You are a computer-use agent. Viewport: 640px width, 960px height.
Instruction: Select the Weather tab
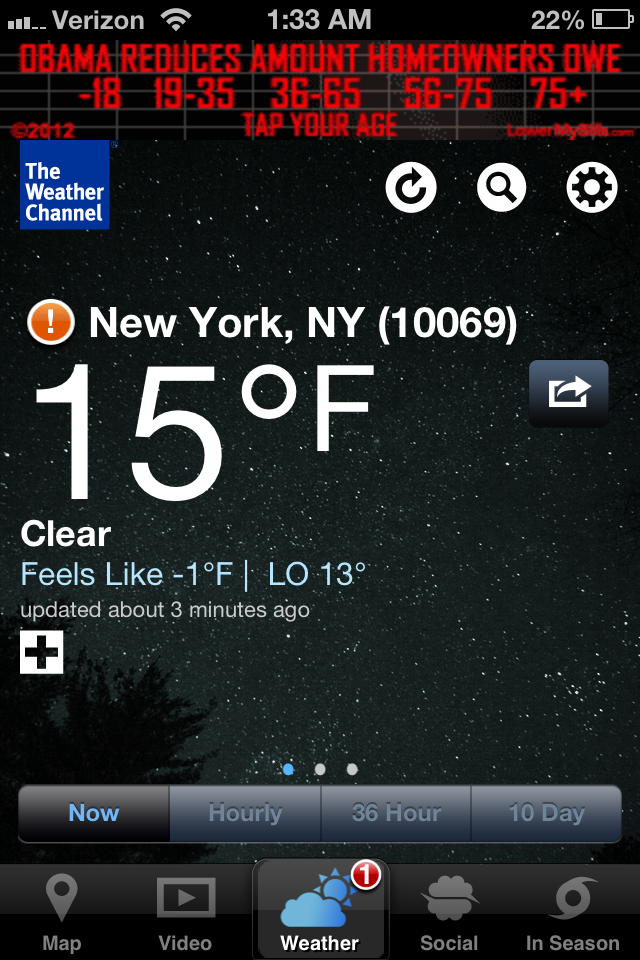(319, 913)
